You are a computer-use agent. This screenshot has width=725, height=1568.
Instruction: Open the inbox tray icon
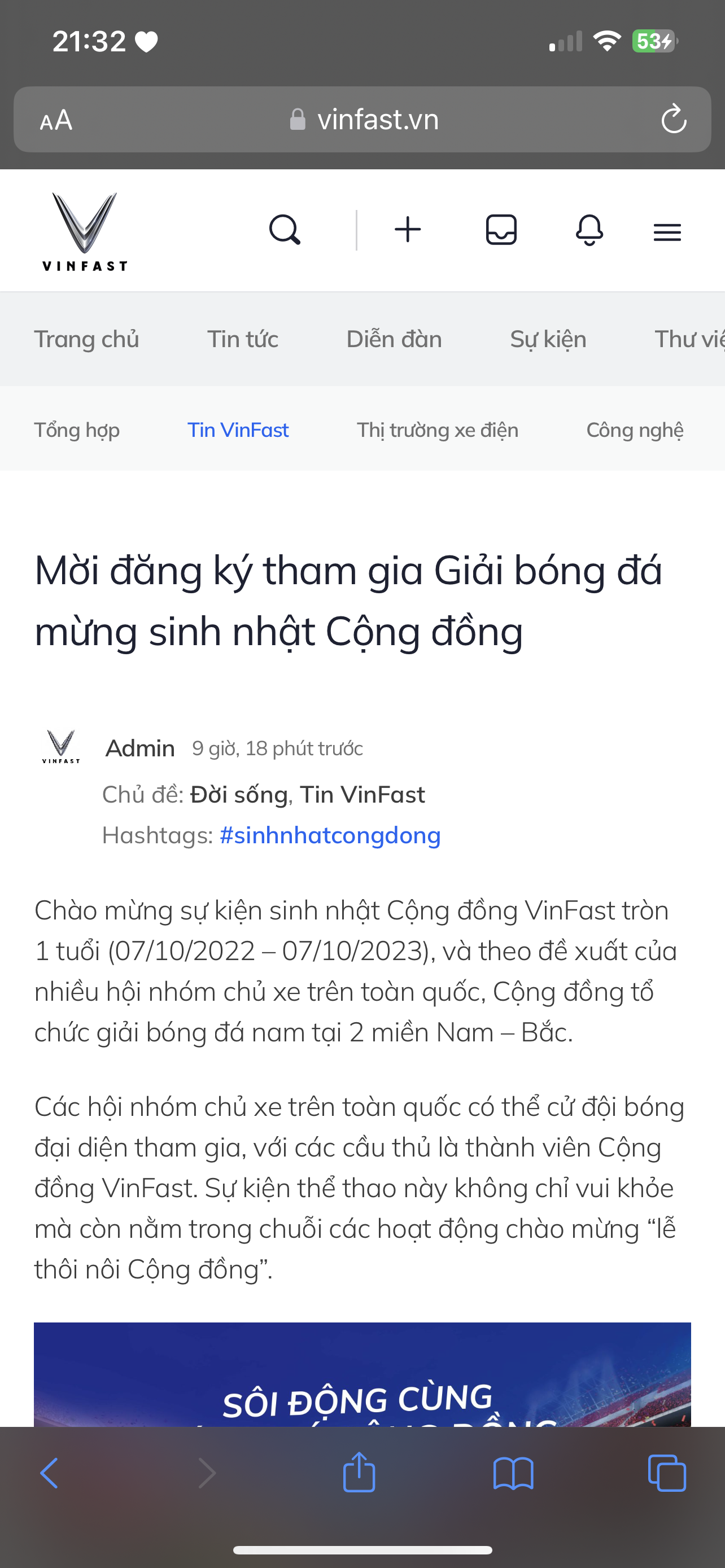[x=501, y=230]
